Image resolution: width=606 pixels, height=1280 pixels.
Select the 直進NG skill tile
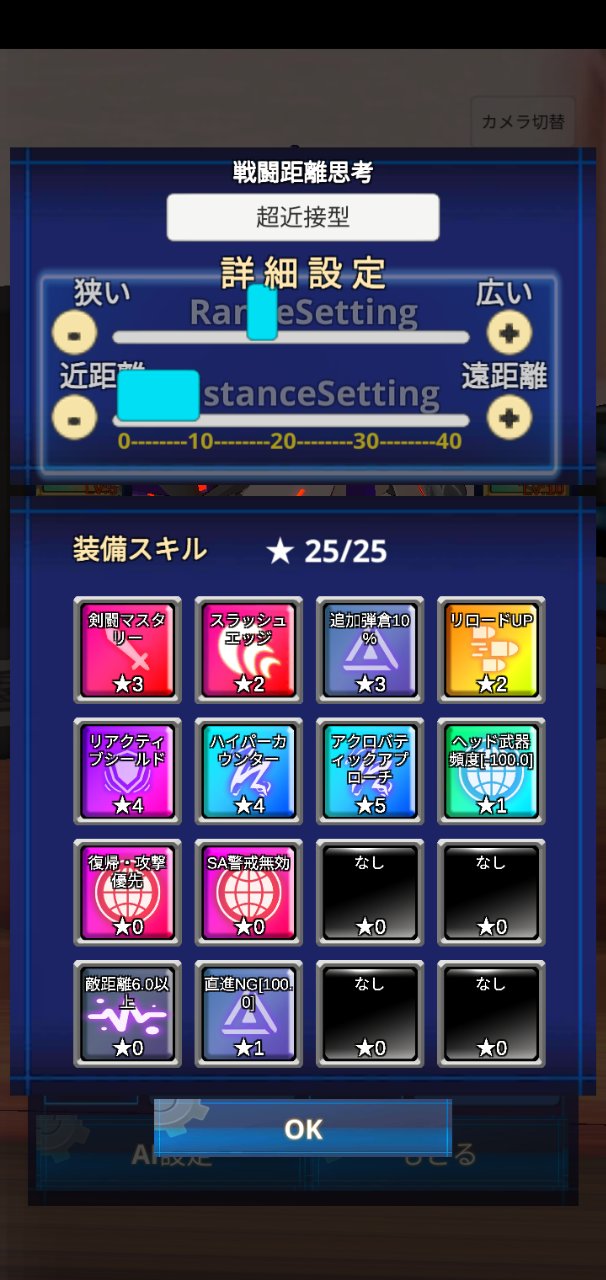(249, 1013)
